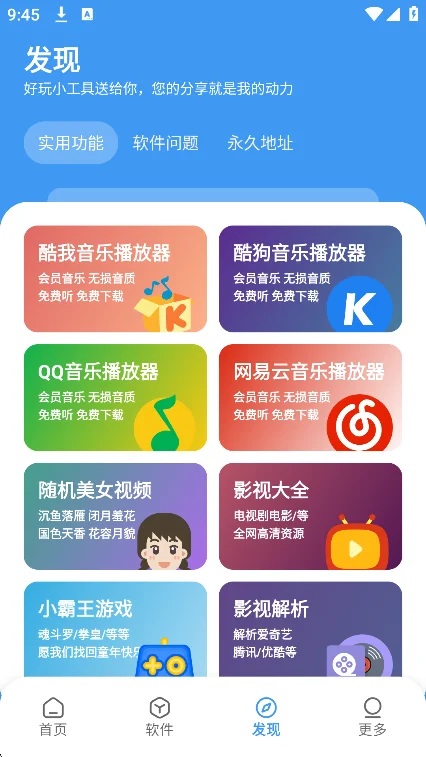This screenshot has width=426, height=757.
Task: Open the 酷狗音乐播放器 card
Action: pos(311,279)
